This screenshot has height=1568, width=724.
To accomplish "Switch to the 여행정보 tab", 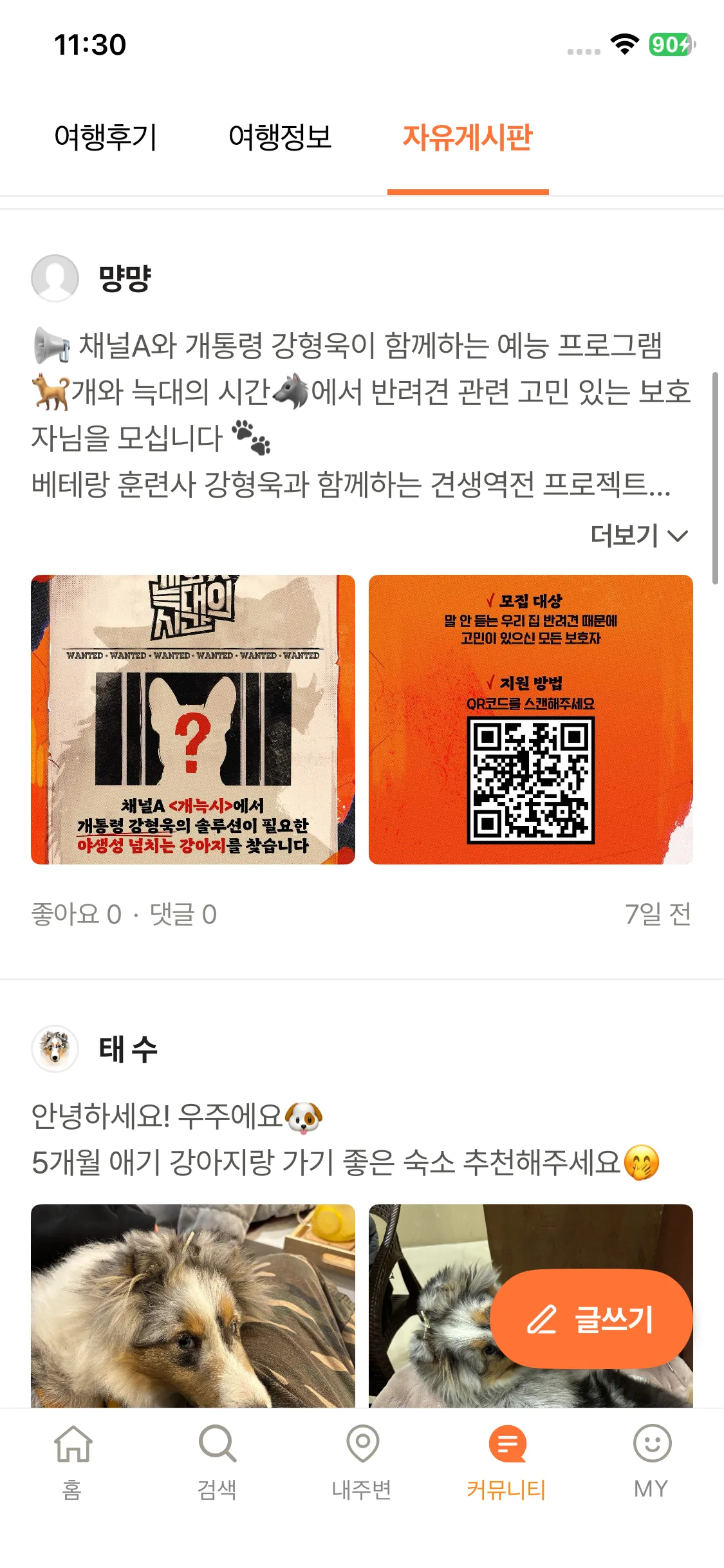I will point(280,137).
